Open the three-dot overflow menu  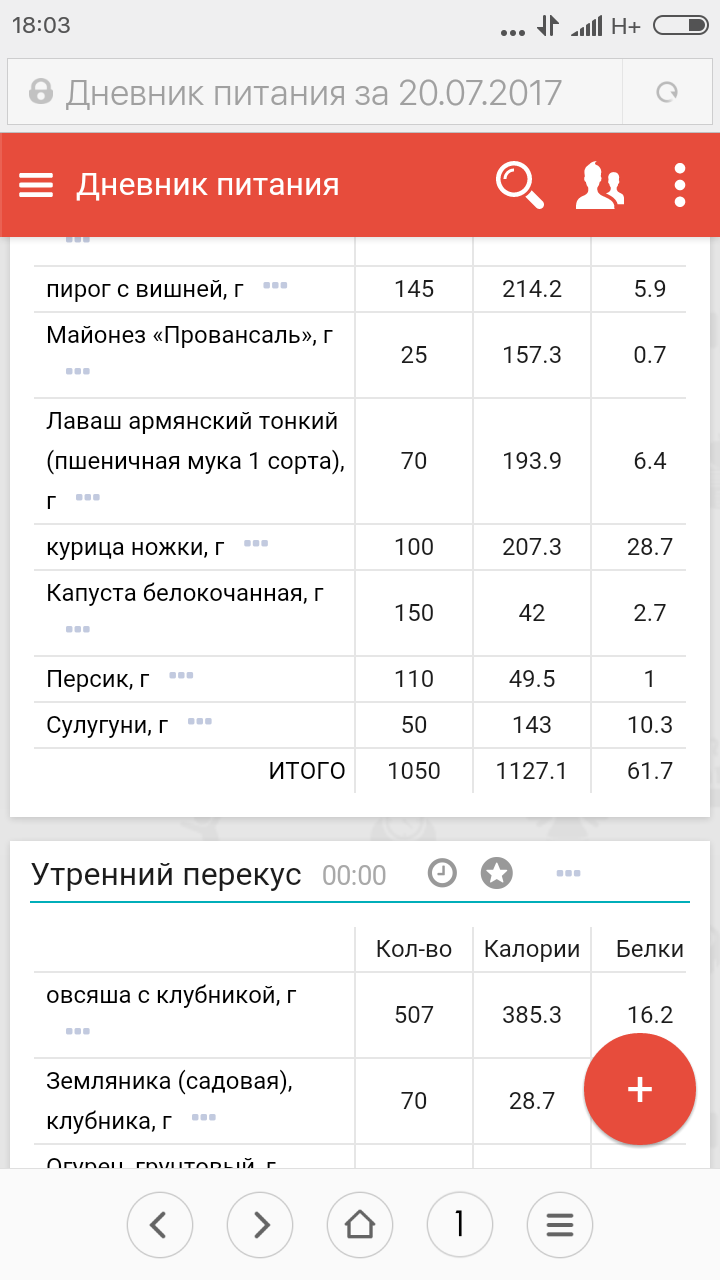pos(680,185)
